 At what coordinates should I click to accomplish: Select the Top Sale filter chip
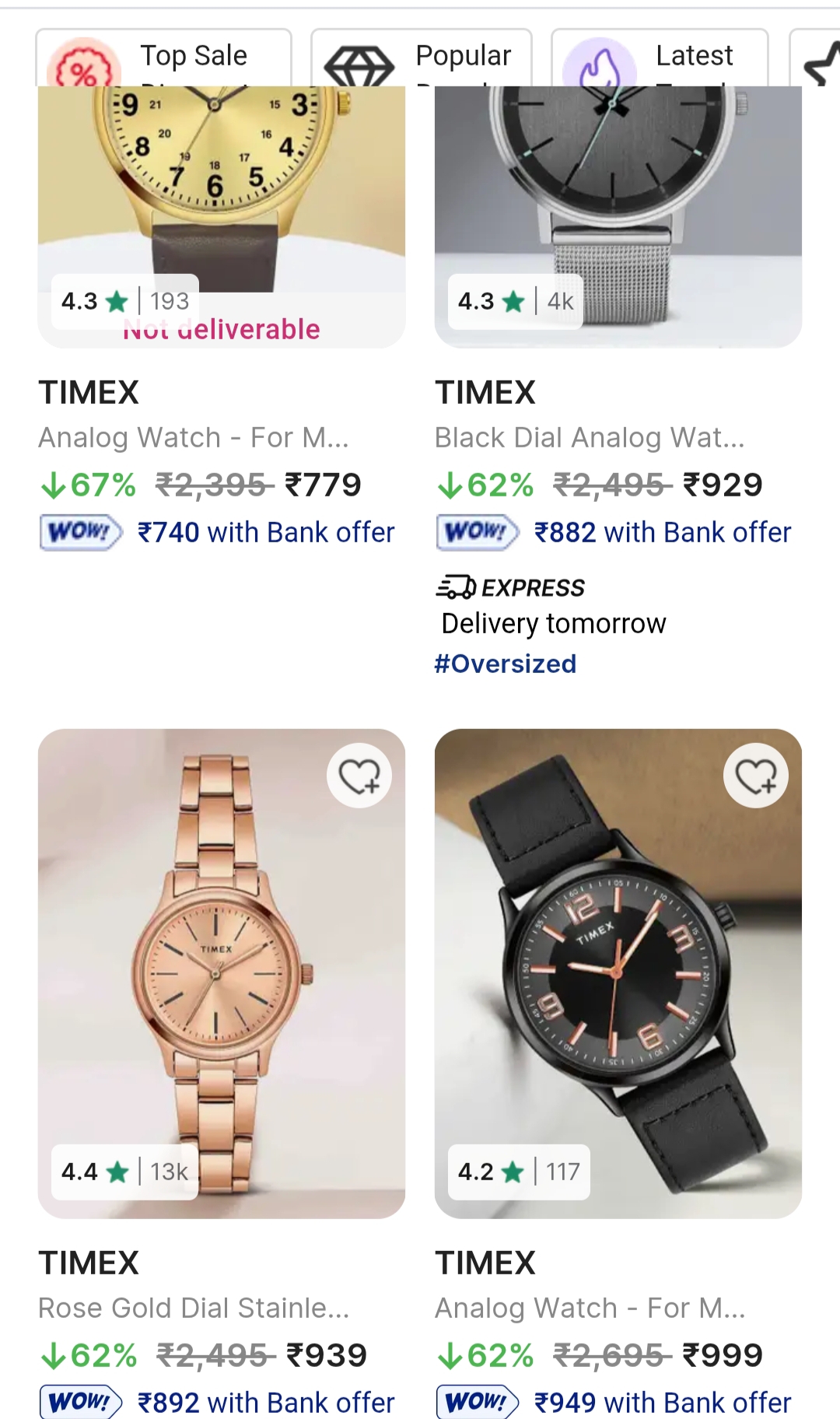[164, 58]
